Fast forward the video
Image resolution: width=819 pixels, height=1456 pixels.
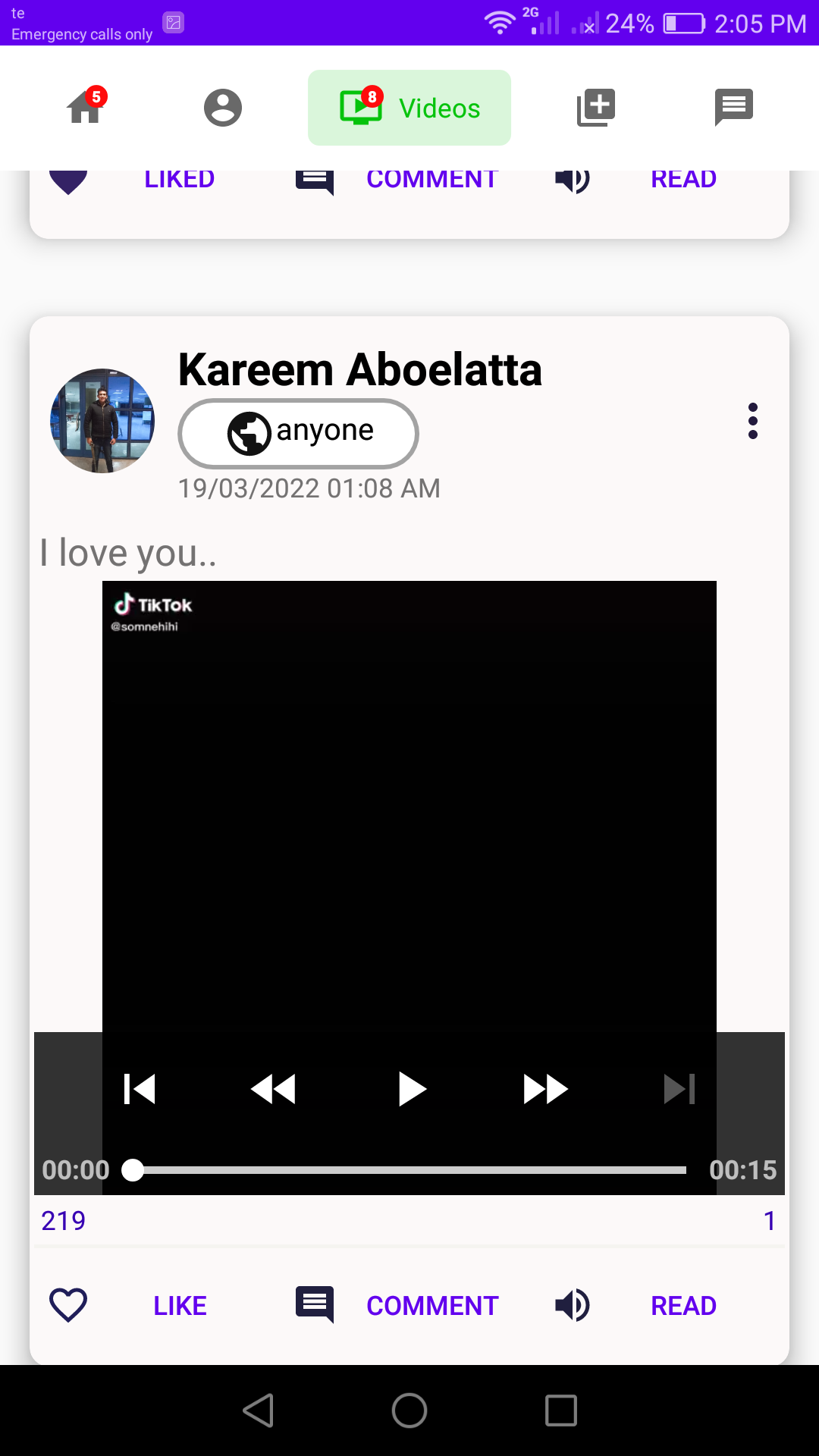[545, 1089]
